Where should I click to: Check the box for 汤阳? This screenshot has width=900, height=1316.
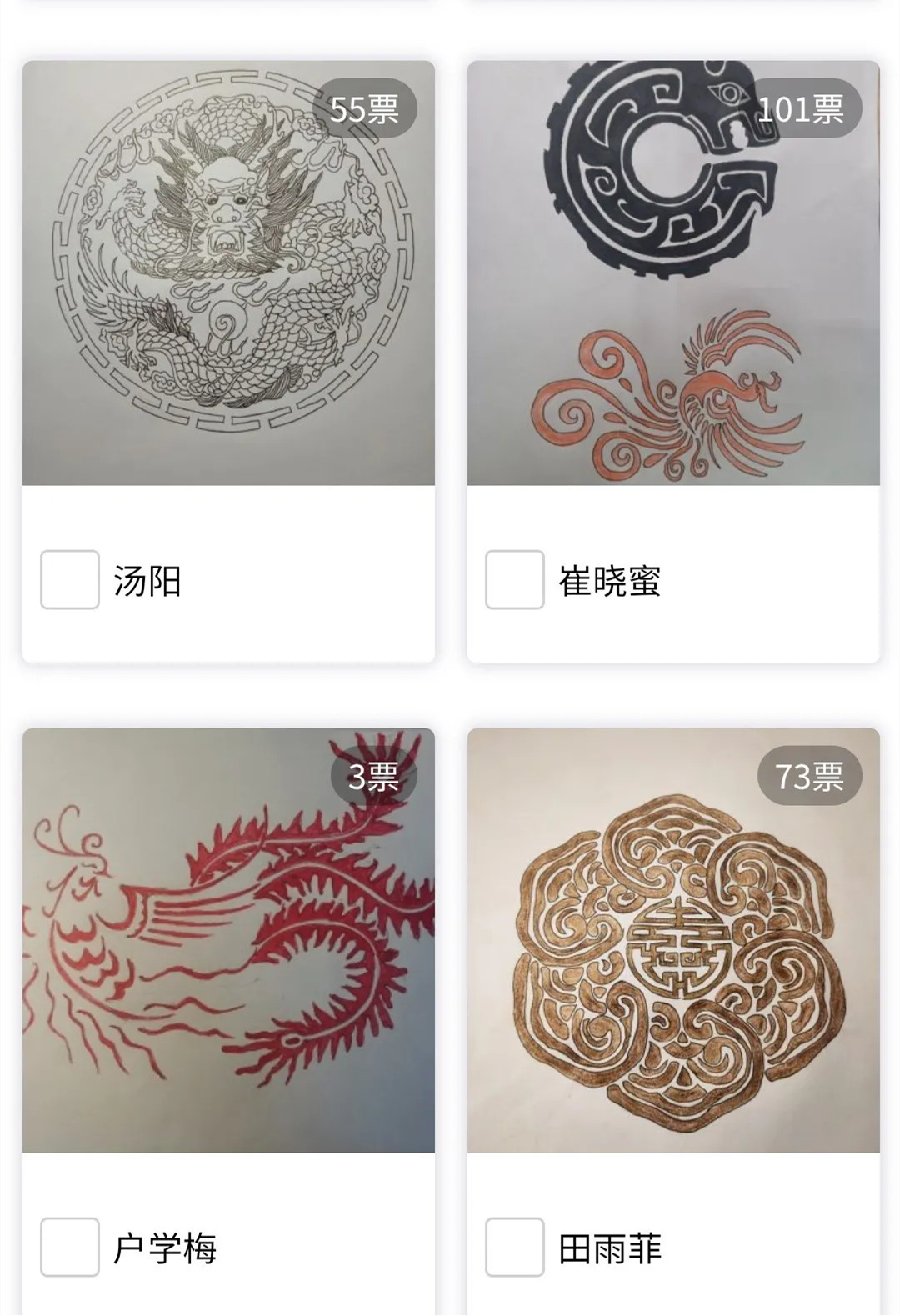click(70, 579)
